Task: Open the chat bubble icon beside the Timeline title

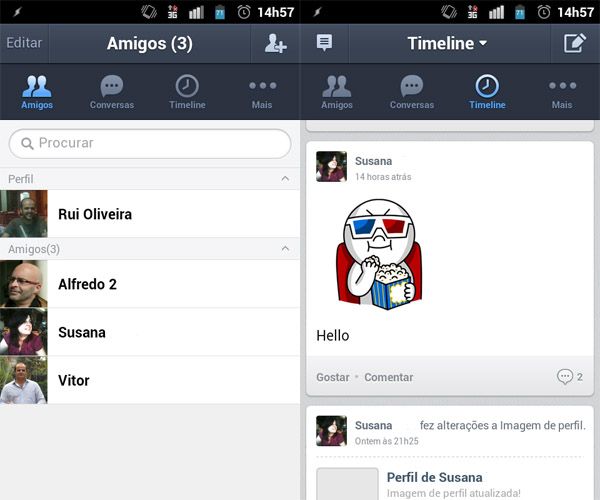Action: click(x=324, y=43)
